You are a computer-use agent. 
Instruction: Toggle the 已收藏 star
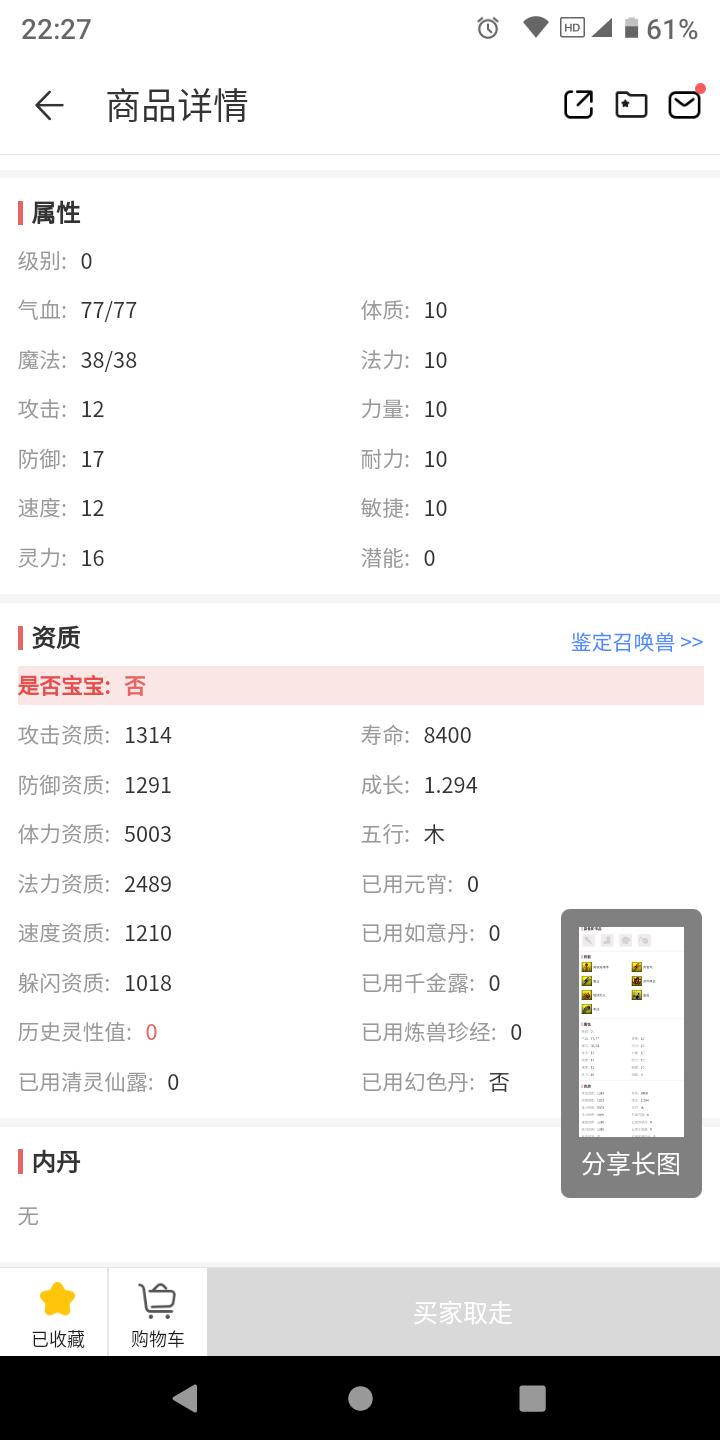58,1312
